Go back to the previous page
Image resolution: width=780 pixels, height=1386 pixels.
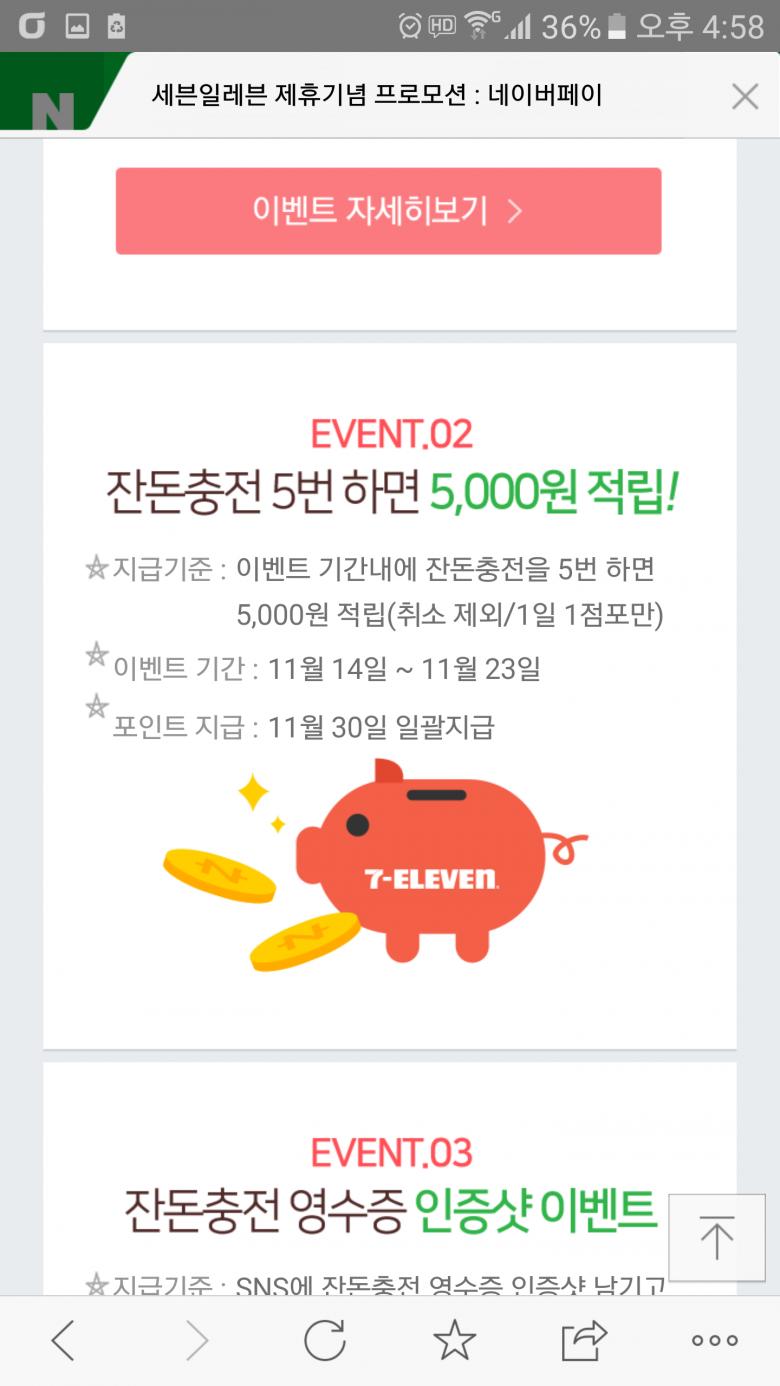click(63, 1340)
